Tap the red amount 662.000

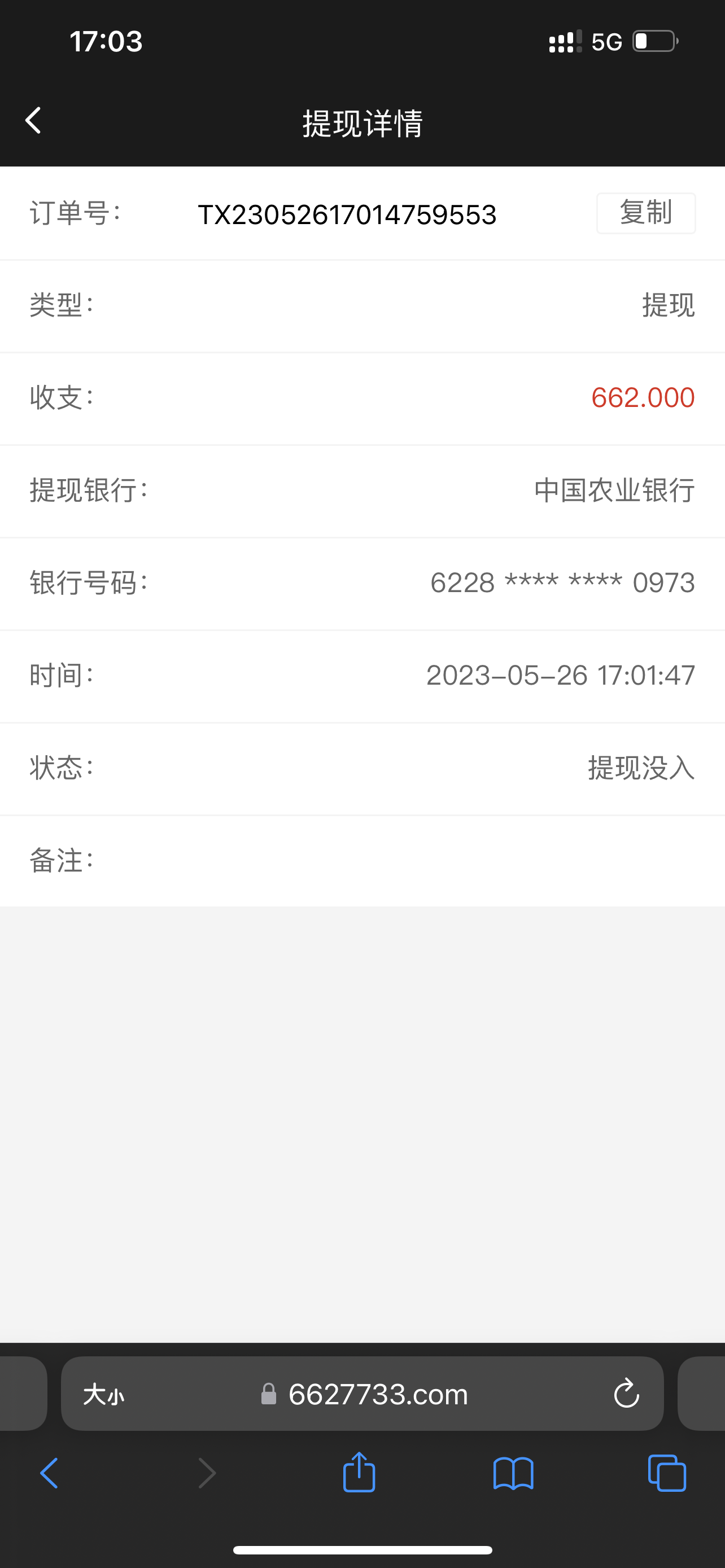pos(644,398)
